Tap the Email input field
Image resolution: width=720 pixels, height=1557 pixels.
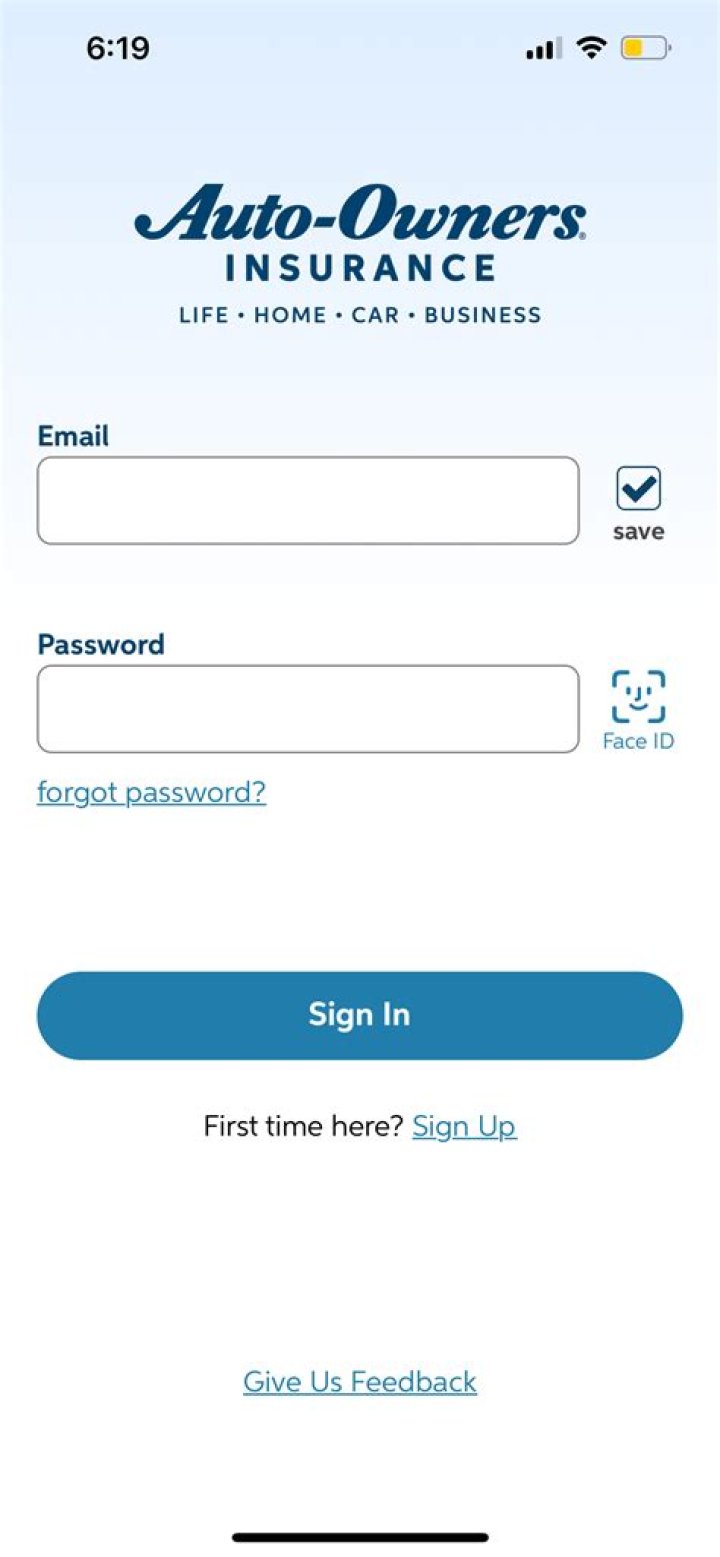pos(308,501)
